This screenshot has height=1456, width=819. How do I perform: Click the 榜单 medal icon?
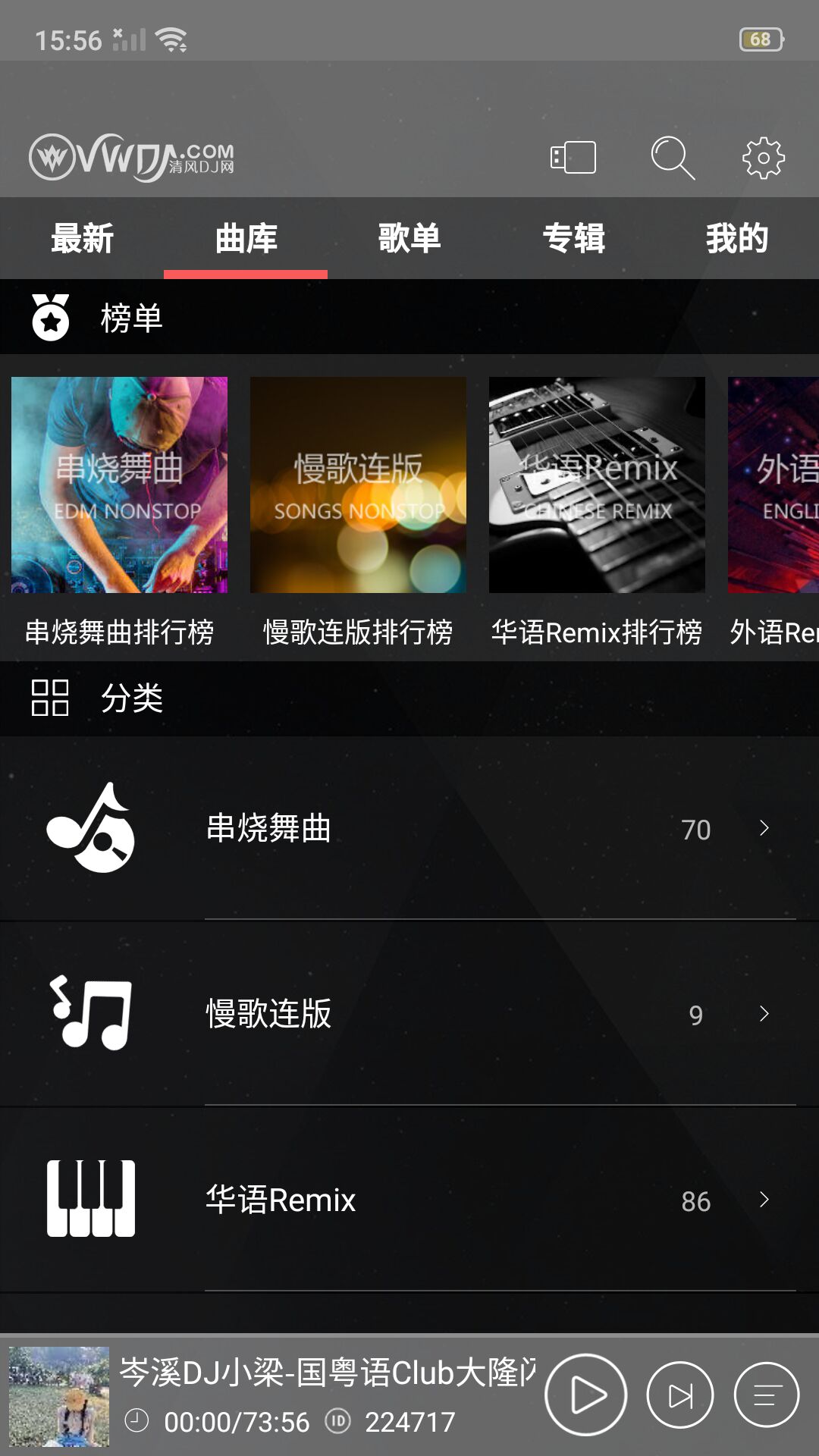50,317
